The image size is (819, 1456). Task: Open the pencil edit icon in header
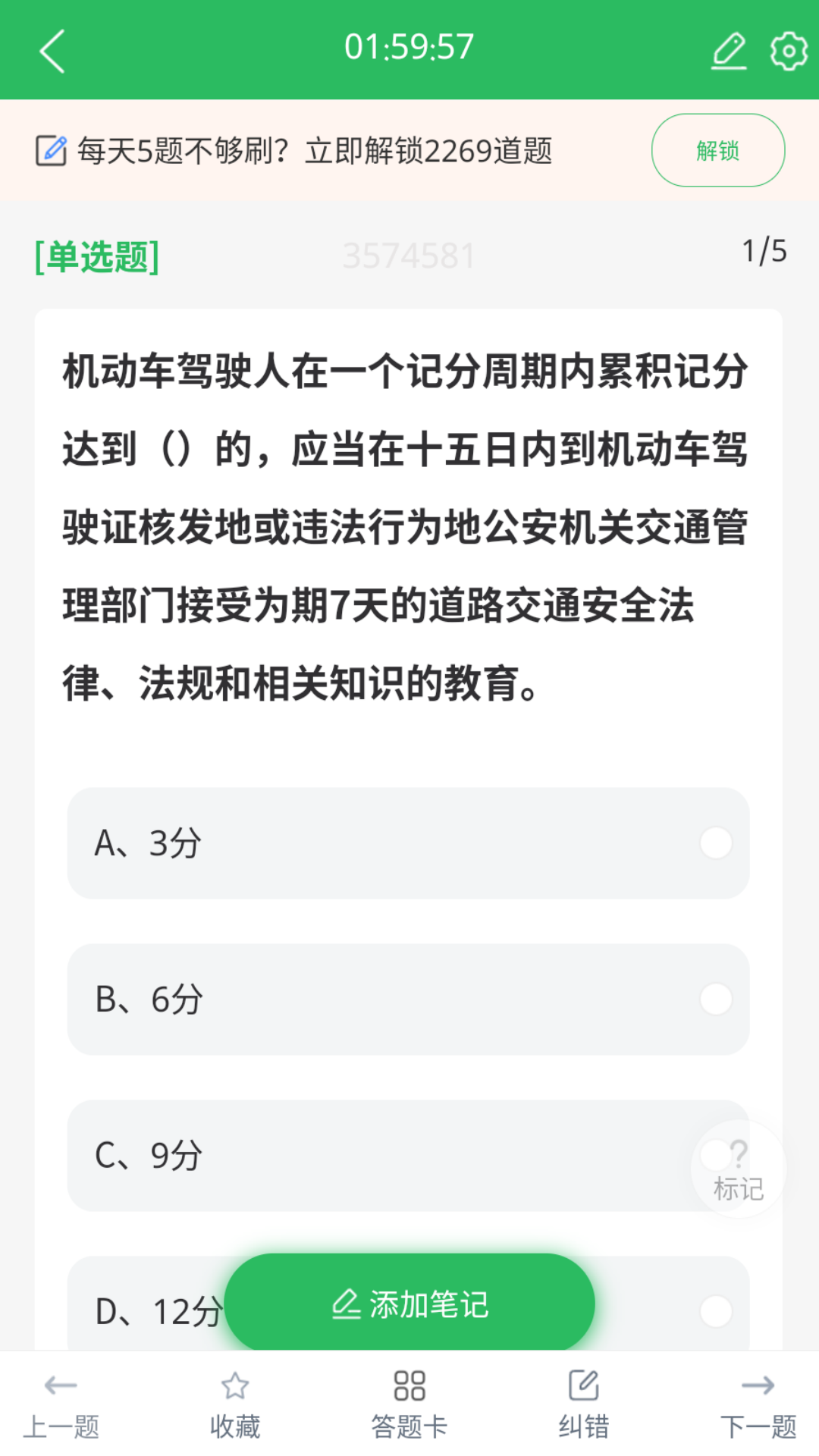click(729, 51)
